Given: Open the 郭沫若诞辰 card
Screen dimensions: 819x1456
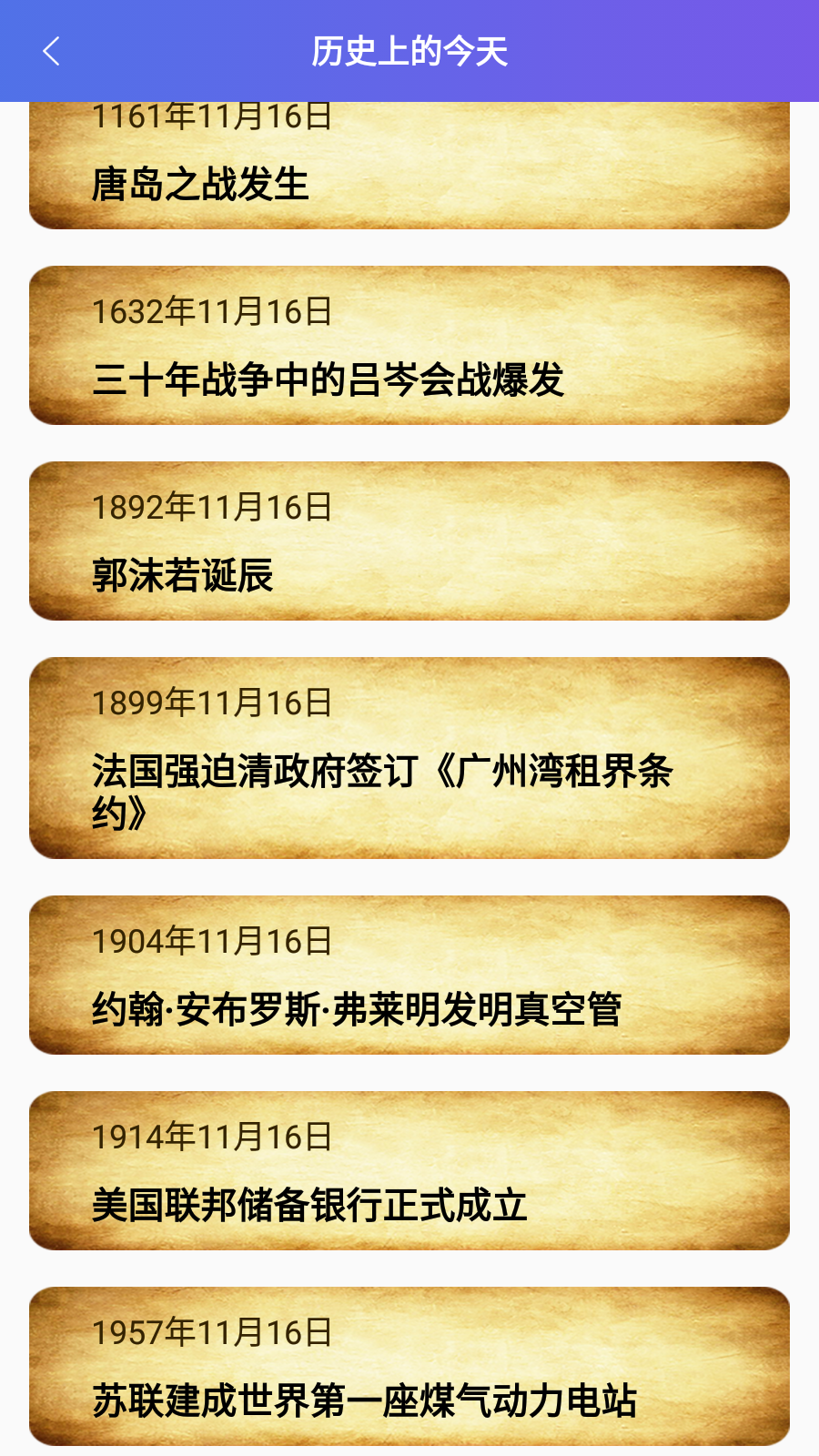Looking at the screenshot, I should [x=409, y=541].
